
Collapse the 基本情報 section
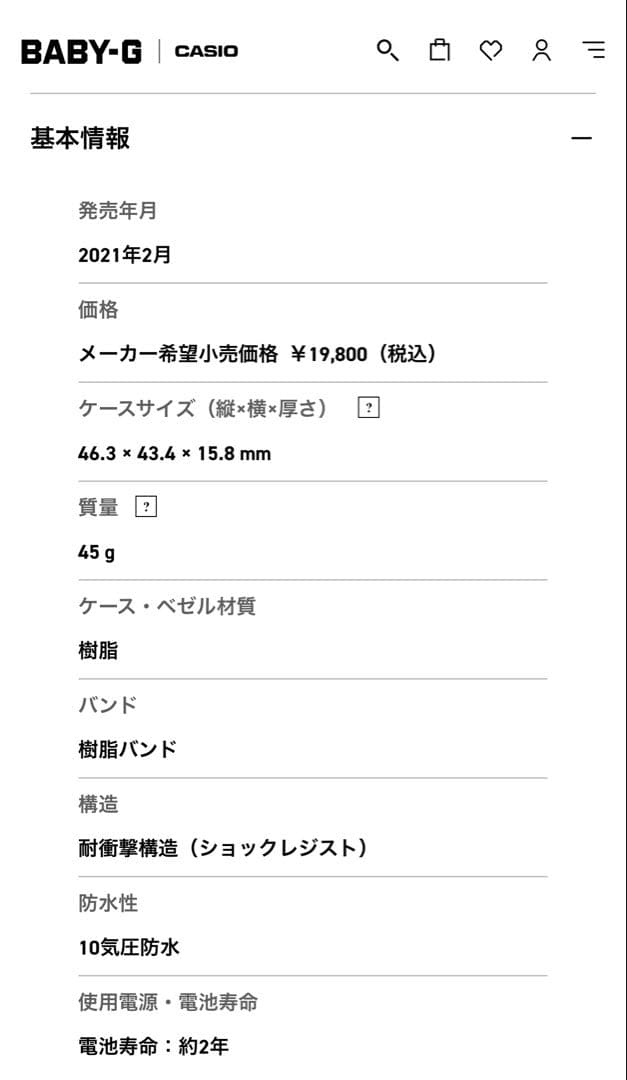point(581,138)
